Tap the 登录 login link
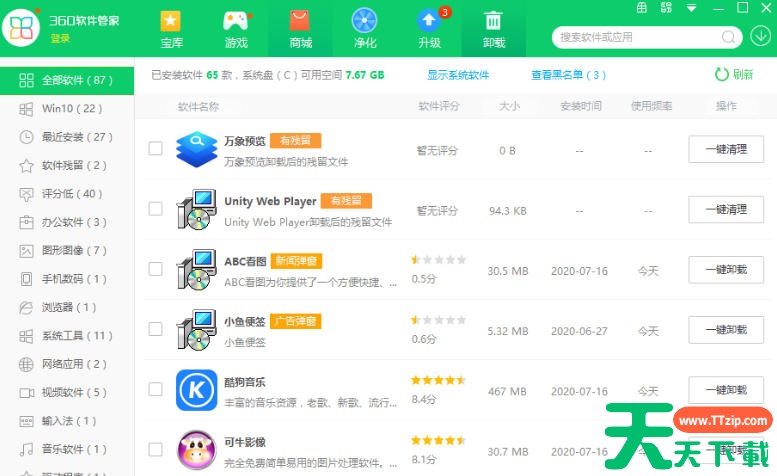Image resolution: width=777 pixels, height=476 pixels. (60, 38)
